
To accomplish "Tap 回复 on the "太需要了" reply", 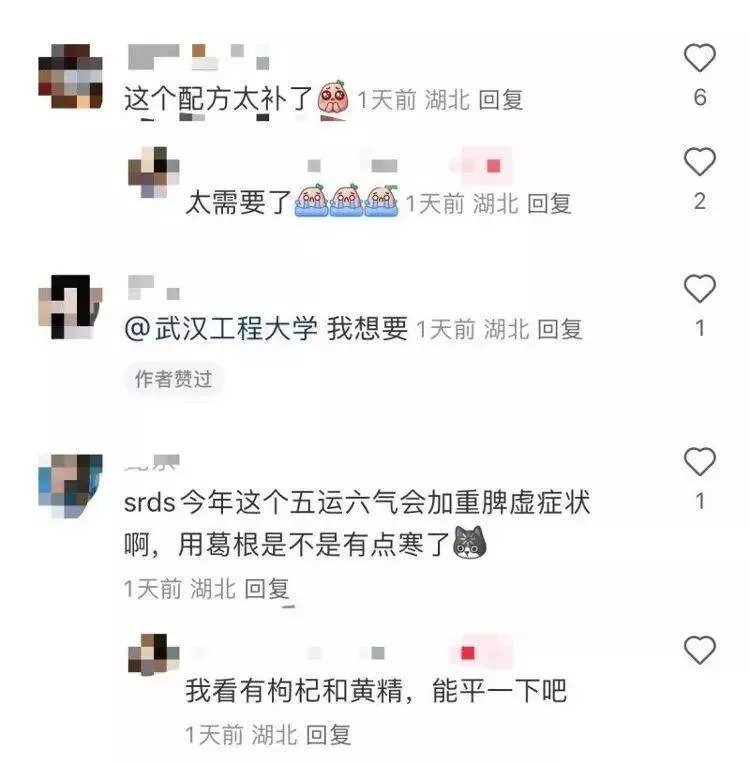I will (549, 204).
